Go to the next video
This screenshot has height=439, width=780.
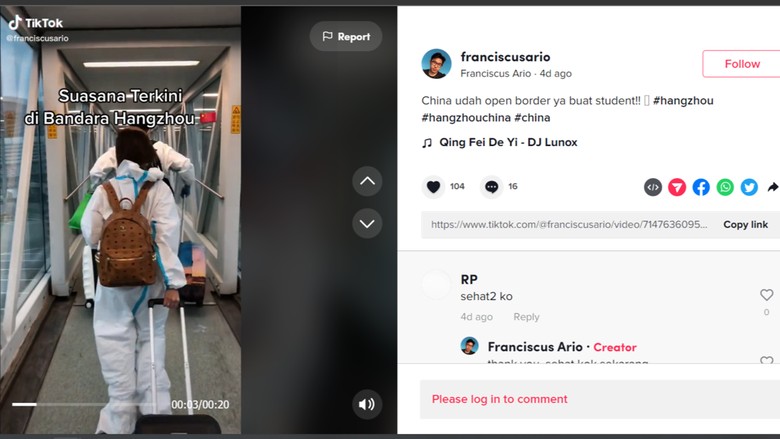point(367,223)
